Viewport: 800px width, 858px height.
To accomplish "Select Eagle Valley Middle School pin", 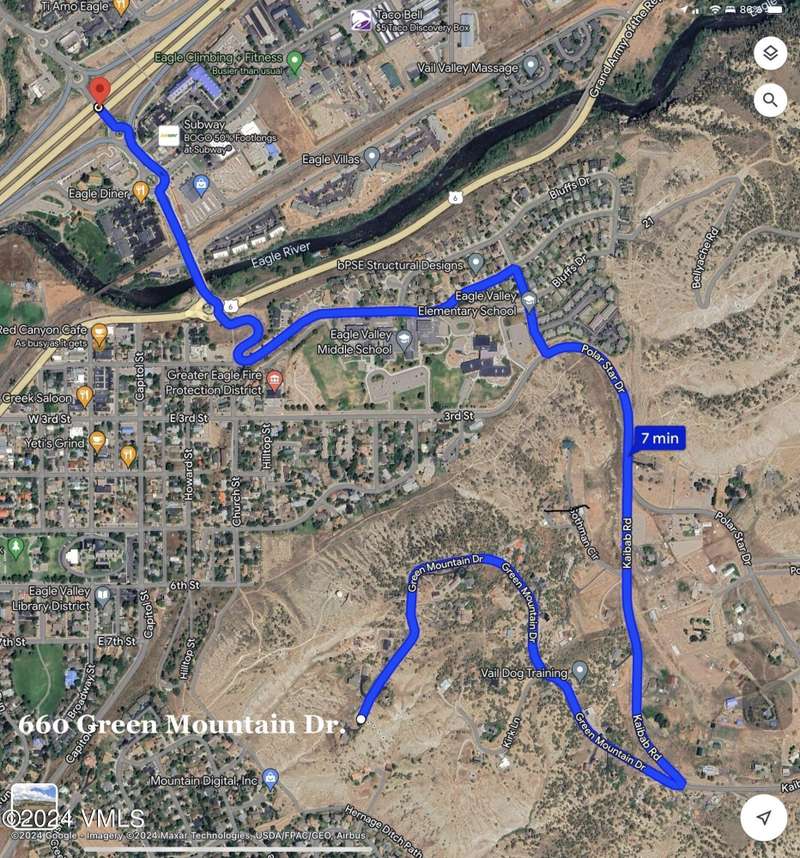I will point(404,341).
